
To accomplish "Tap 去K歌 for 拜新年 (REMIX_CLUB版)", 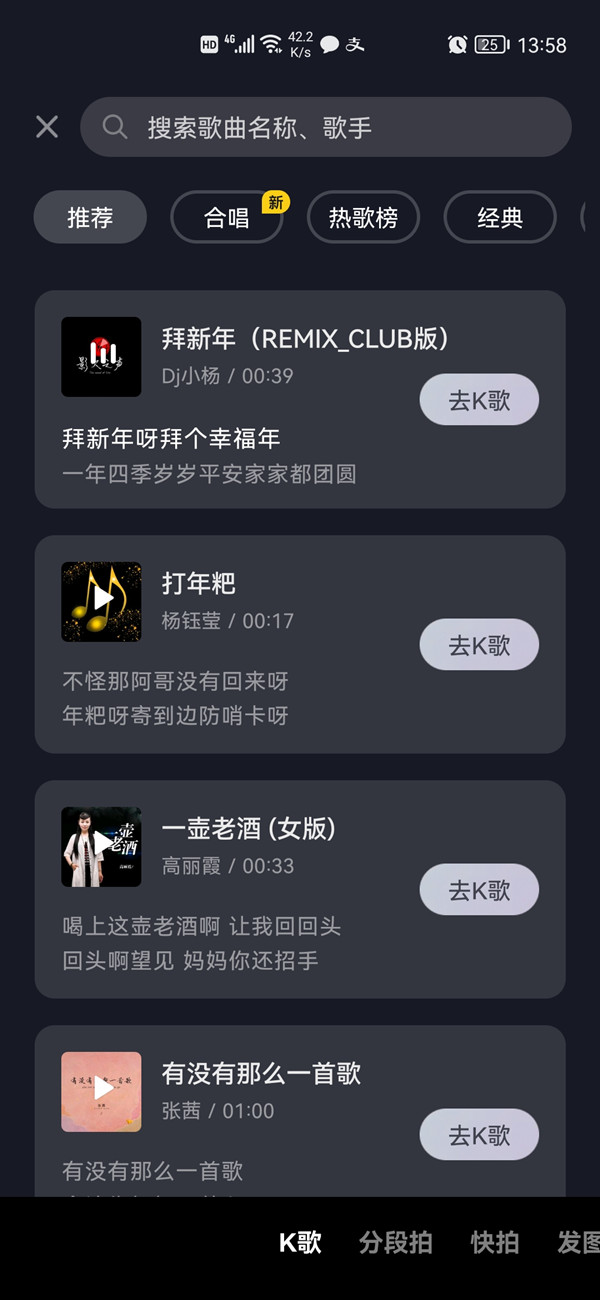I will pos(479,401).
